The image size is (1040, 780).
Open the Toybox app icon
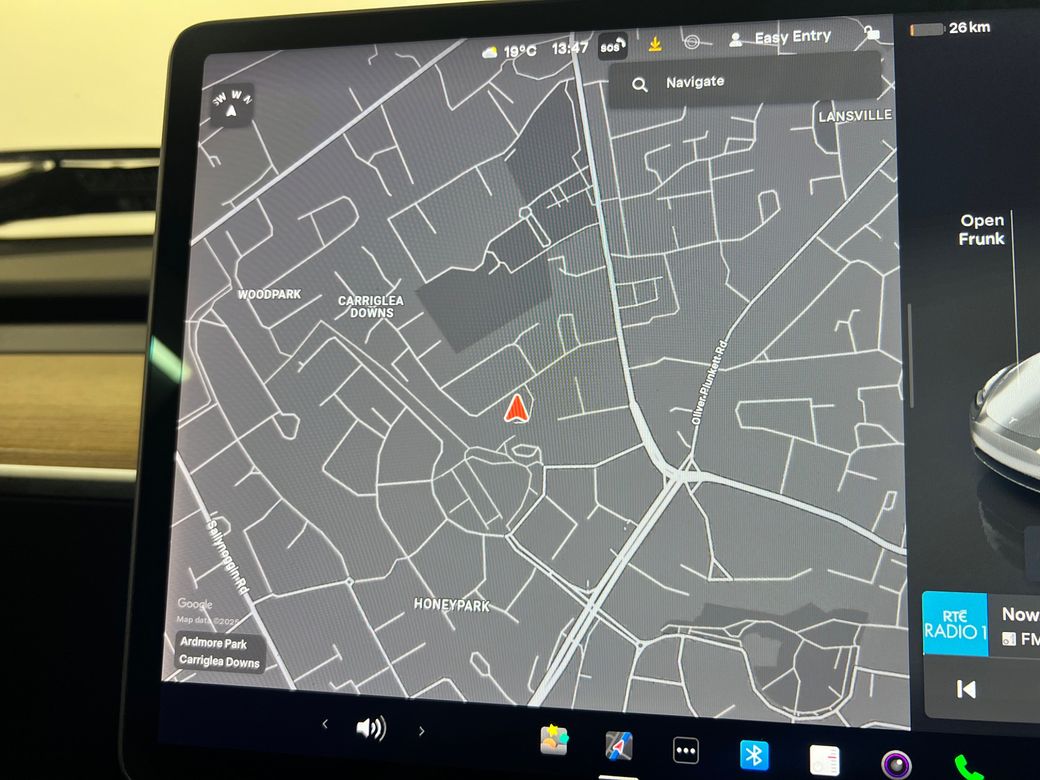[555, 740]
